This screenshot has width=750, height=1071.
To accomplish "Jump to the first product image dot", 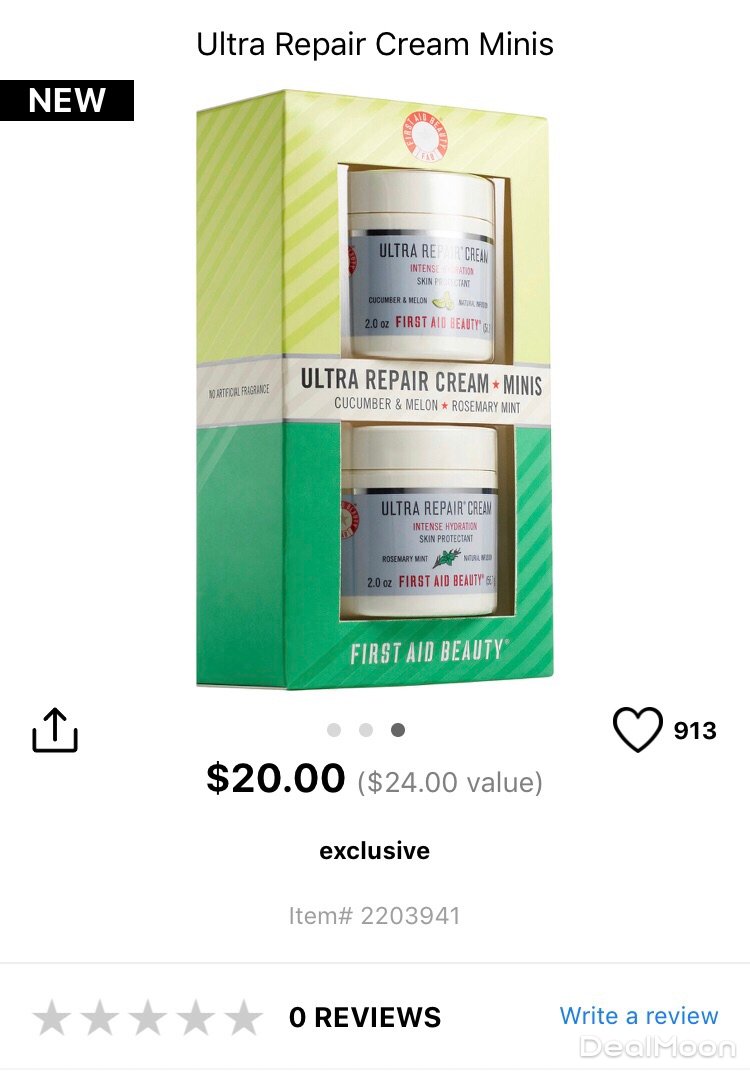I will (x=334, y=730).
